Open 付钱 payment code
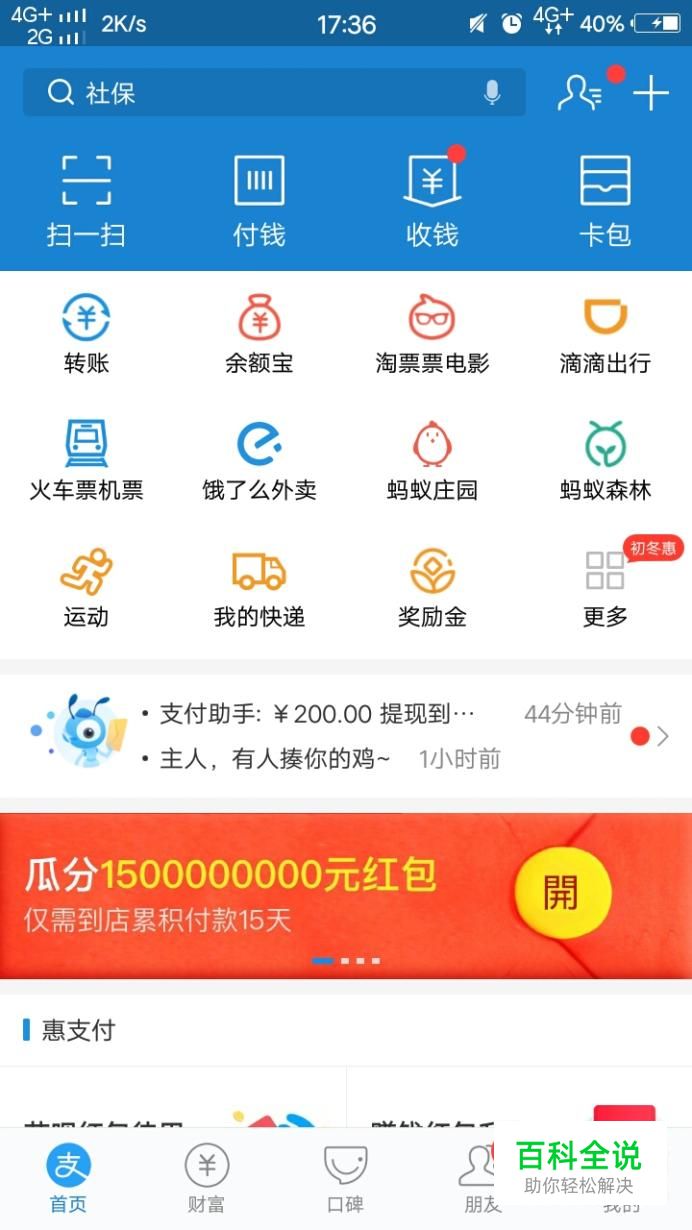 (x=259, y=200)
